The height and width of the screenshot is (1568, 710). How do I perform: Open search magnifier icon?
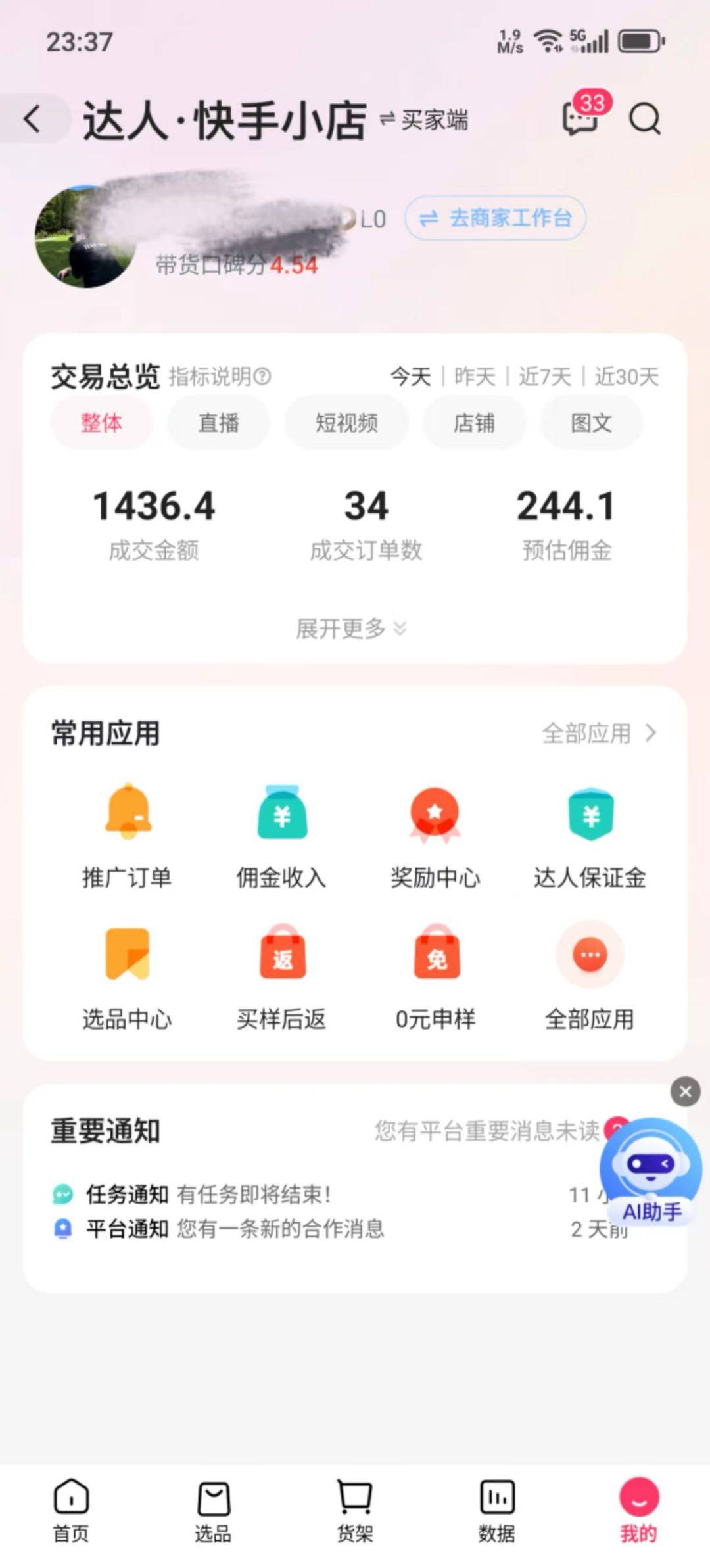point(644,120)
